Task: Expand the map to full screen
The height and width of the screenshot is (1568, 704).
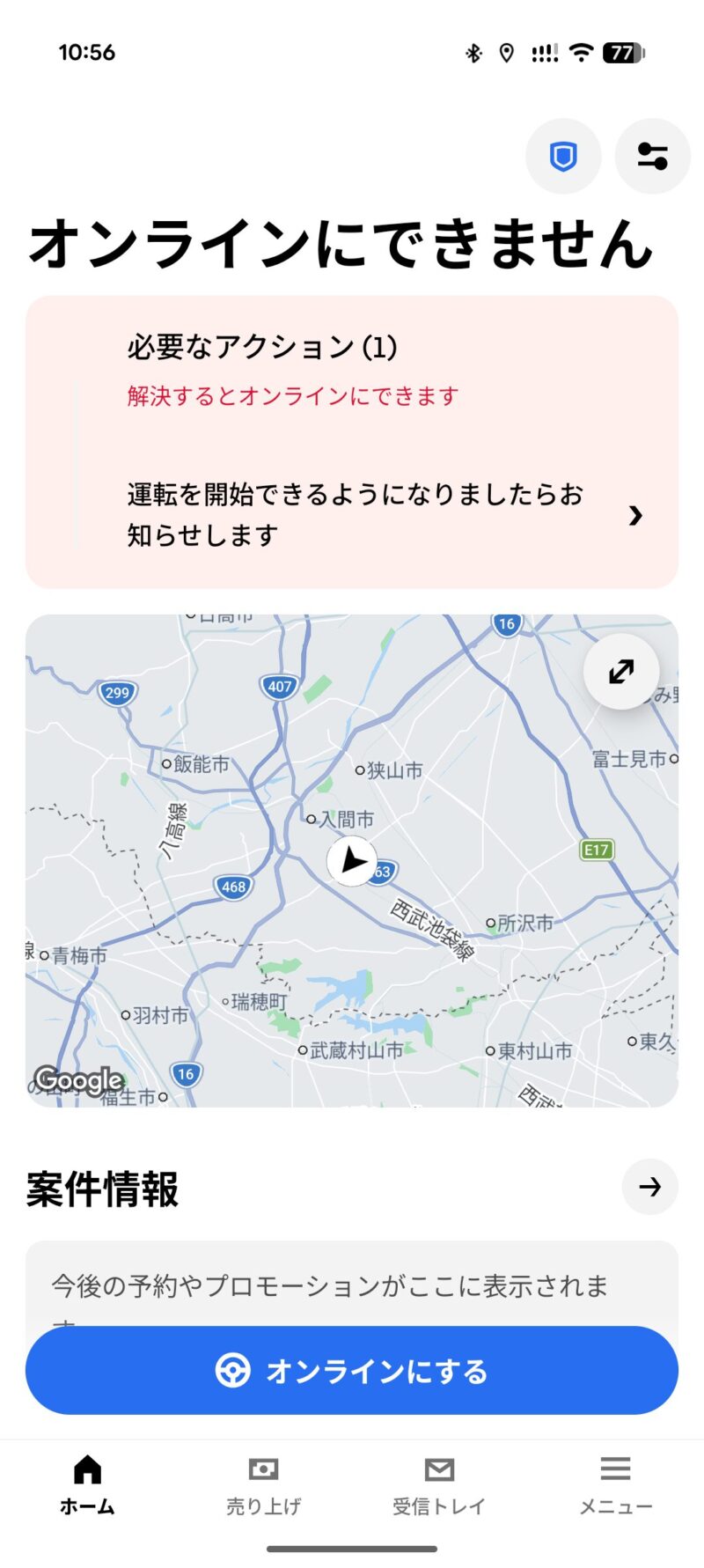Action: 621,672
